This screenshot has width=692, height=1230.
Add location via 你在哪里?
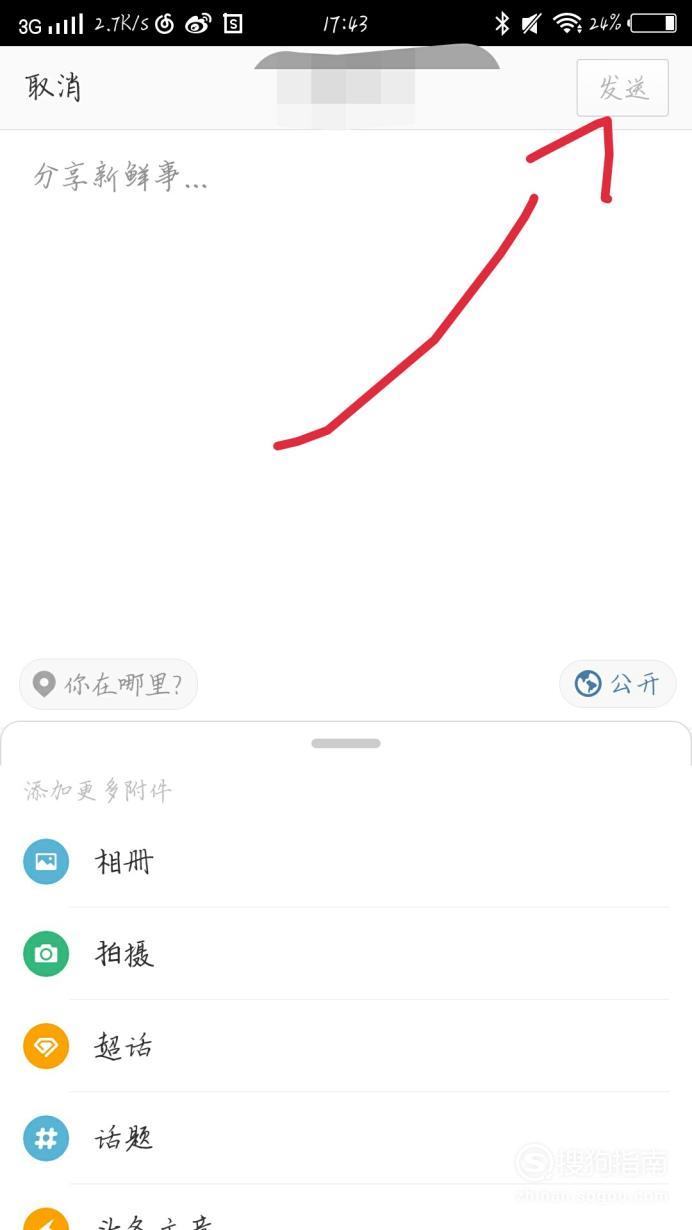(x=108, y=685)
